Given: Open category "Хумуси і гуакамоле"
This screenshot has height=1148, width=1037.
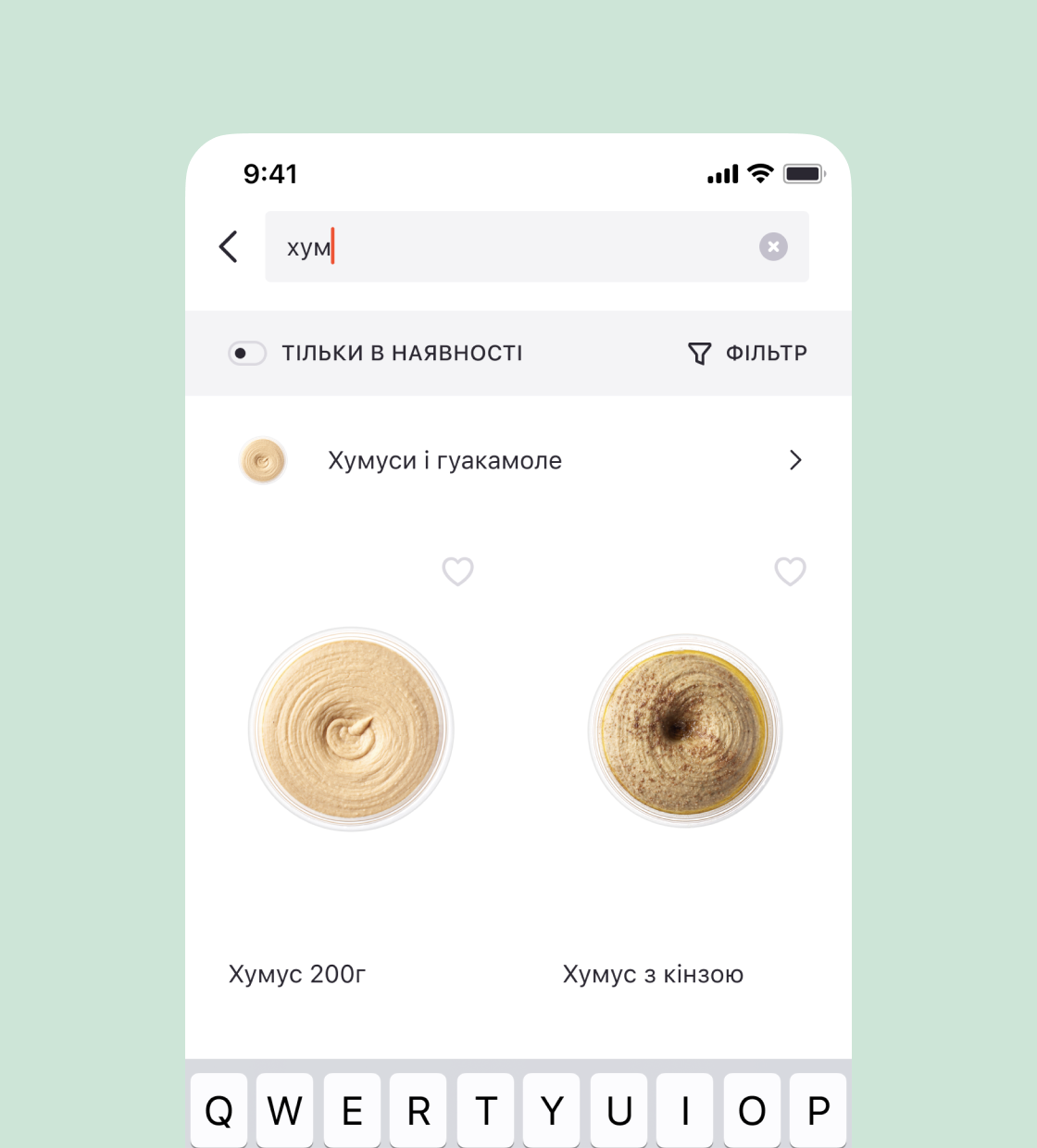Looking at the screenshot, I should tap(518, 460).
